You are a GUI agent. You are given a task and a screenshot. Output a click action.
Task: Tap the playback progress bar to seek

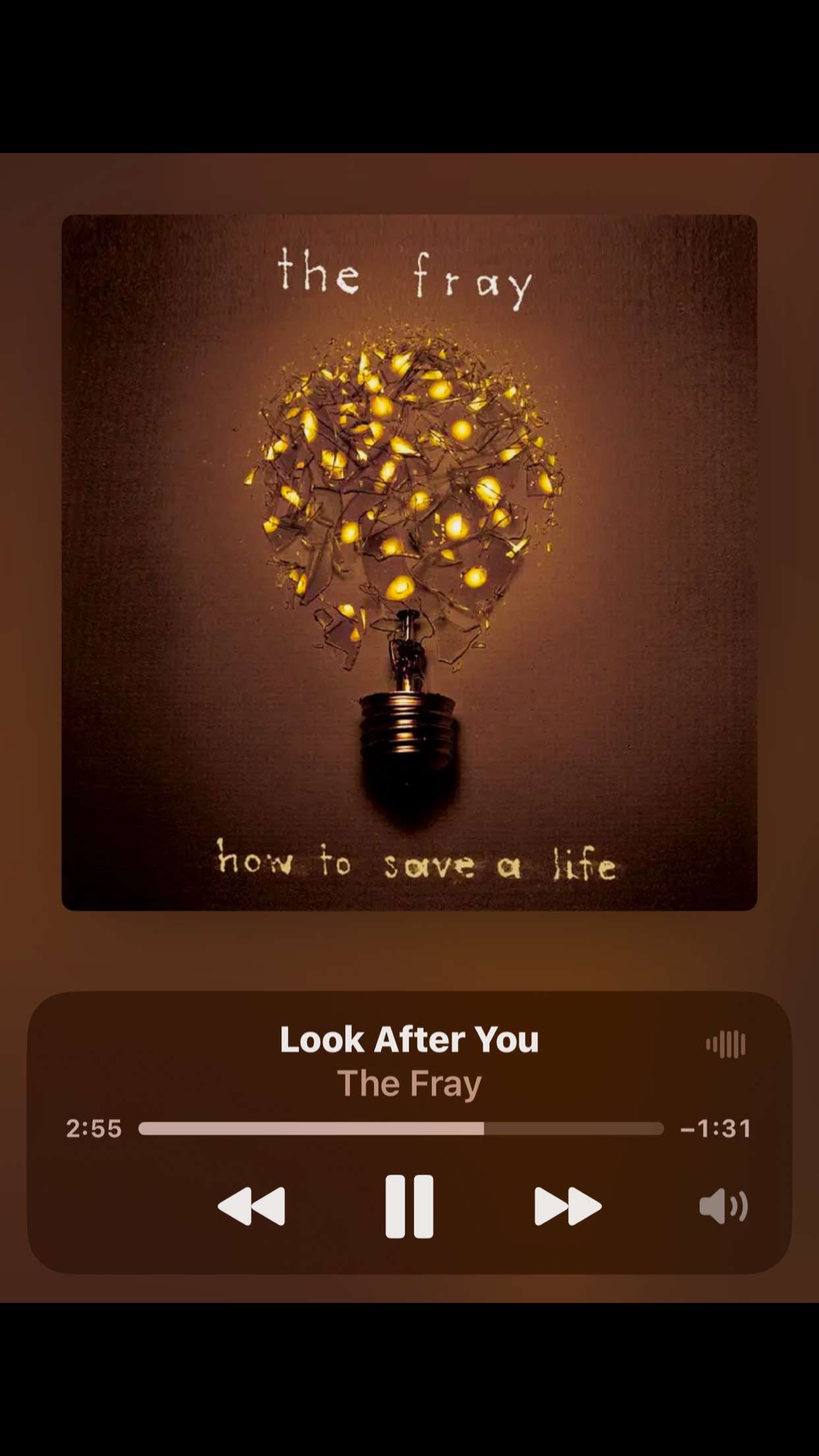[401, 1128]
